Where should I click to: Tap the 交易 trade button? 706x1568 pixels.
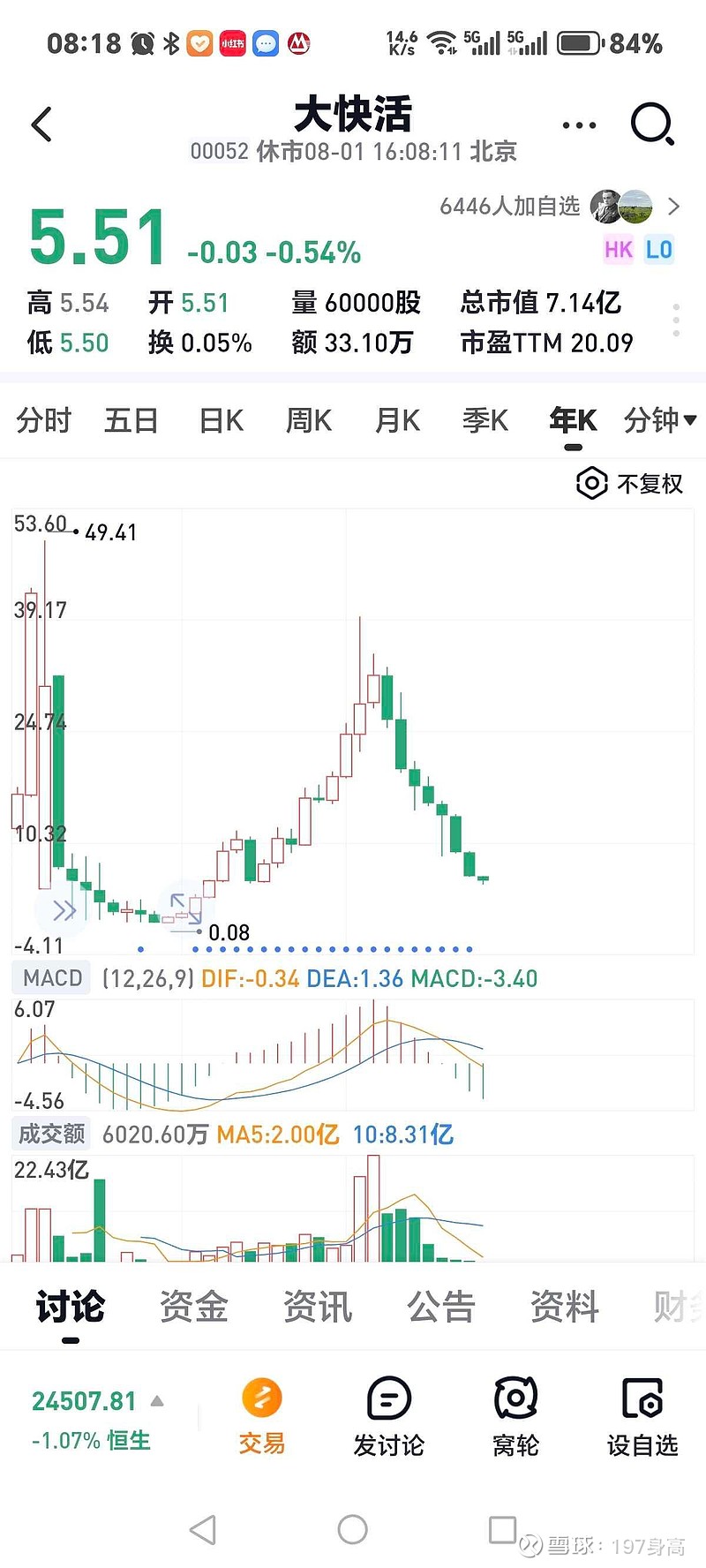coord(262,1416)
